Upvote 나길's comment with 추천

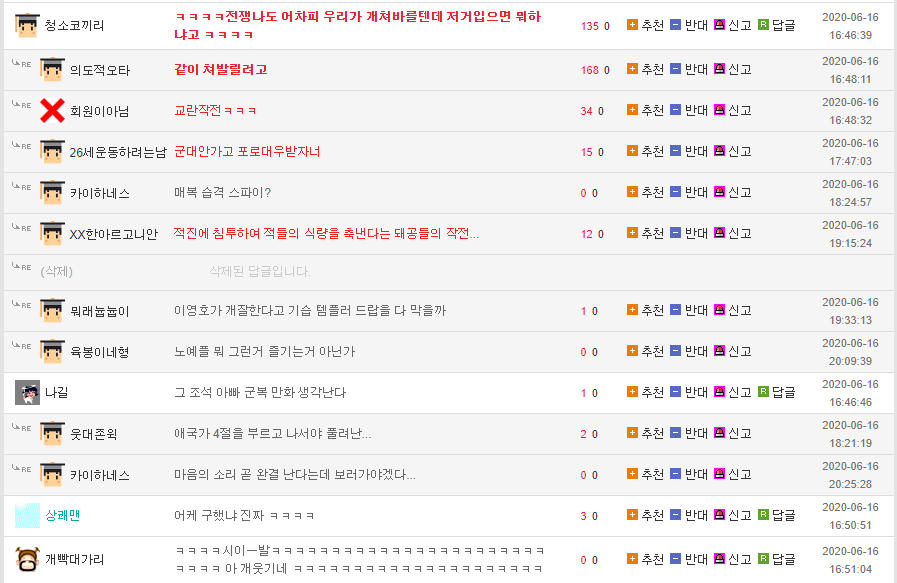(x=645, y=392)
